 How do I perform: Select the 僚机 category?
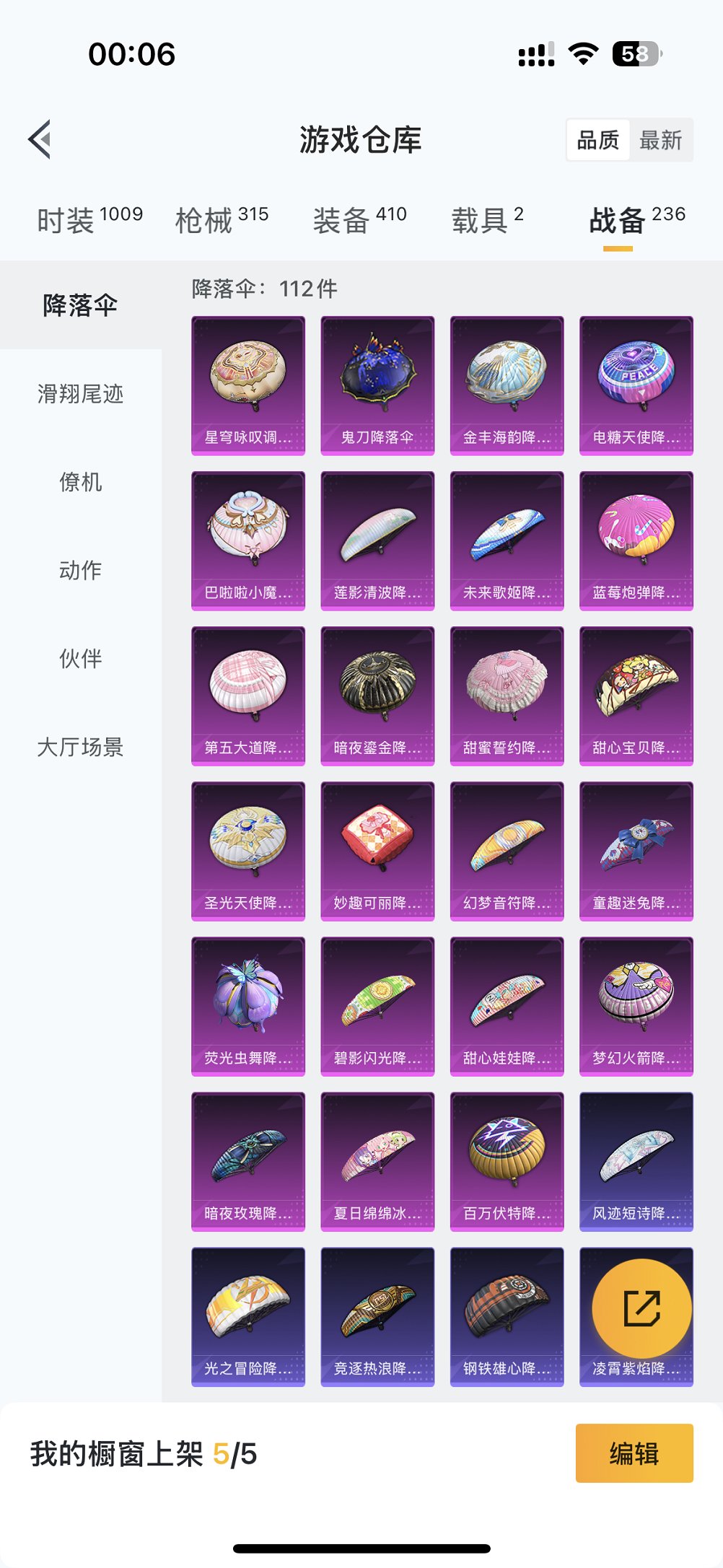point(80,482)
